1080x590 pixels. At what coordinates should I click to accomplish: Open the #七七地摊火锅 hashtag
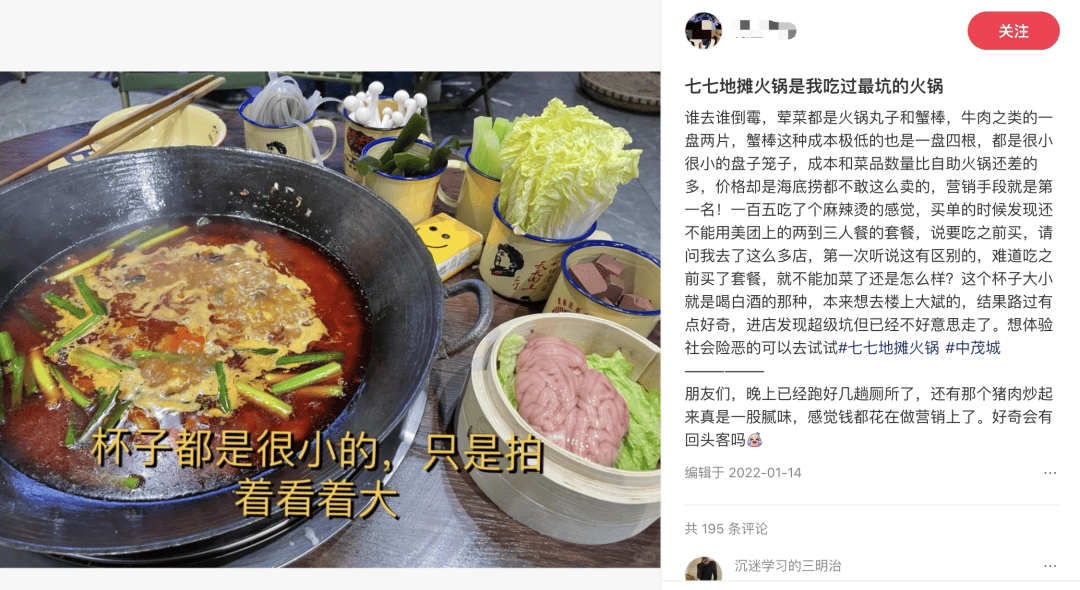(x=889, y=348)
